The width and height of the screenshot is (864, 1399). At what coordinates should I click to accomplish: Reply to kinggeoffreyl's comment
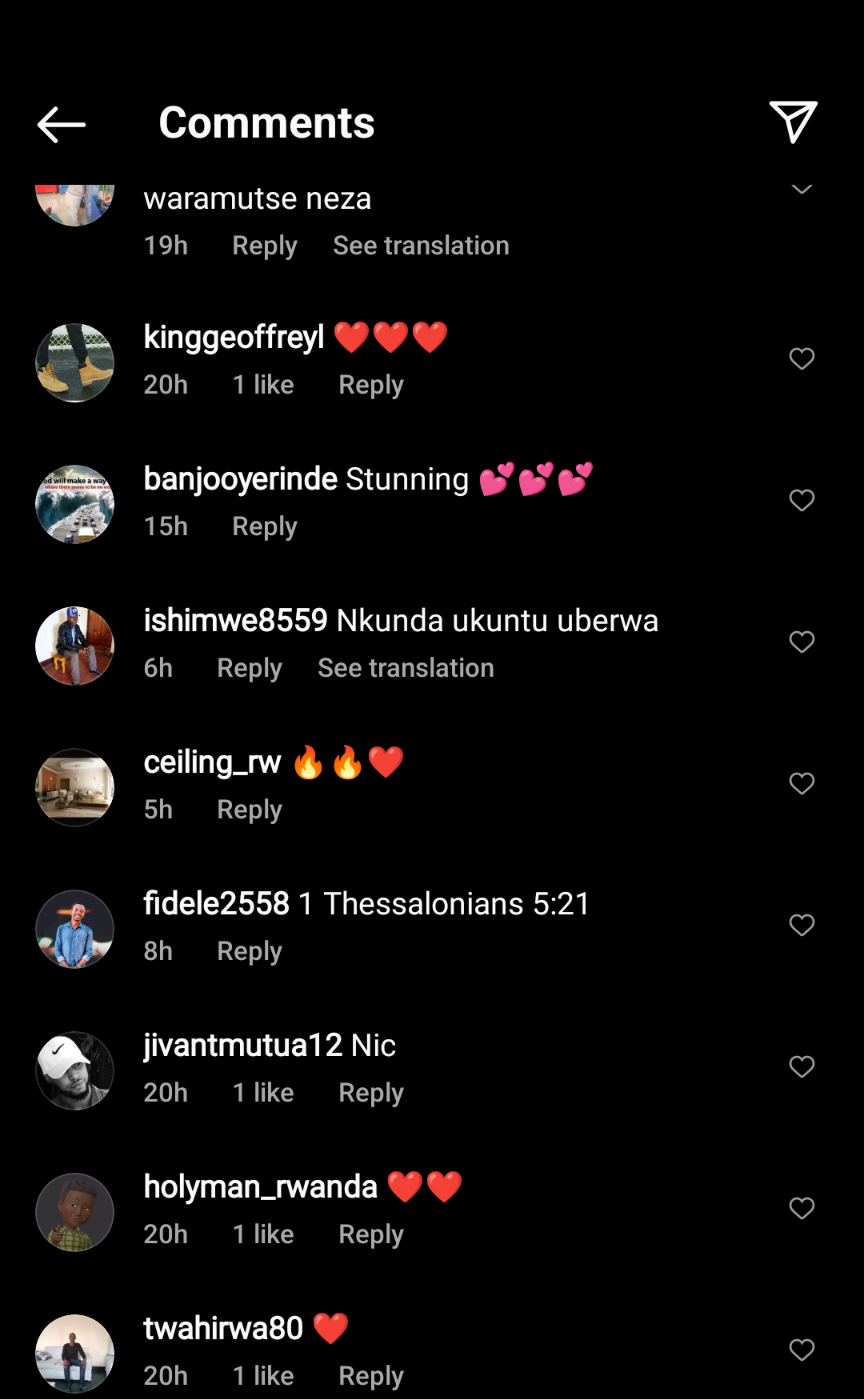(x=371, y=385)
